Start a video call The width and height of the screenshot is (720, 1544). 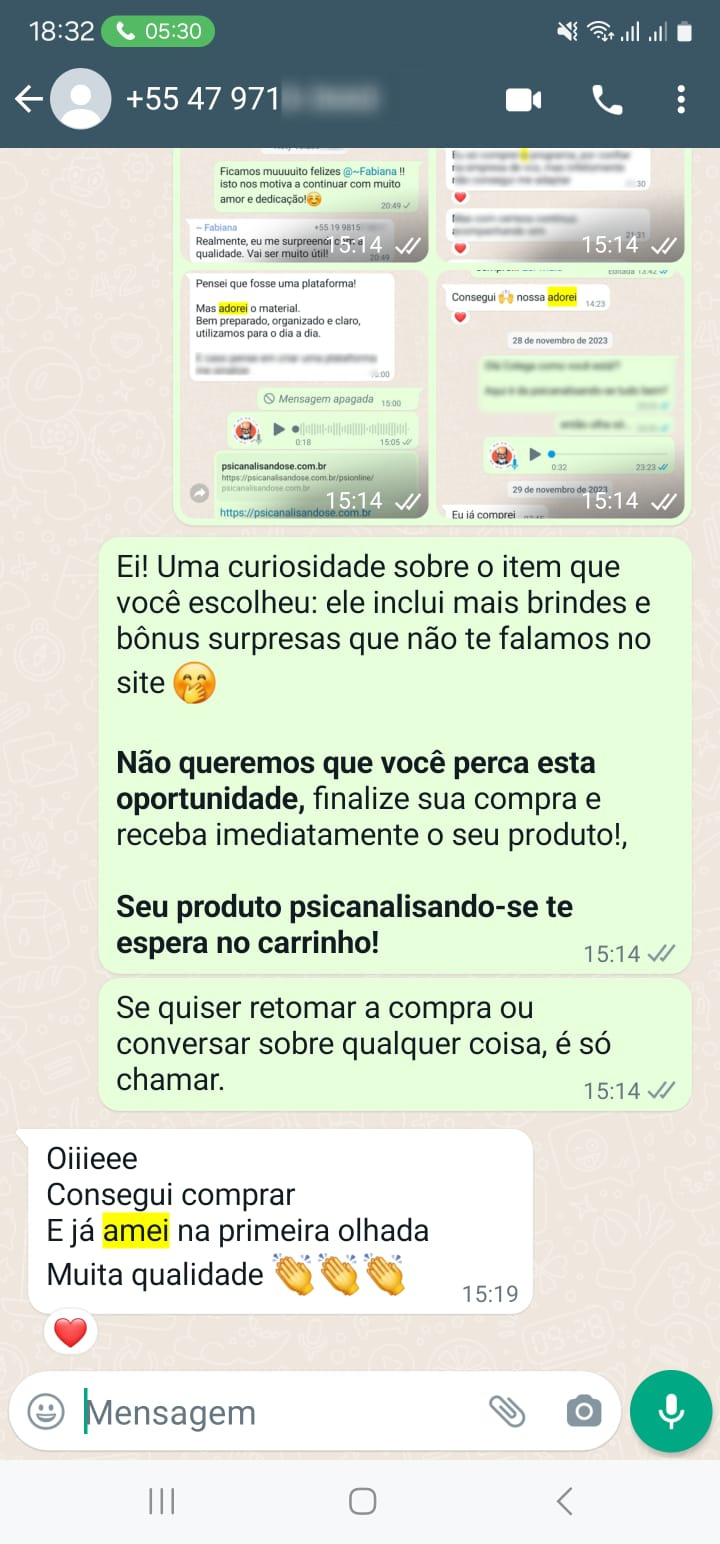coord(523,99)
